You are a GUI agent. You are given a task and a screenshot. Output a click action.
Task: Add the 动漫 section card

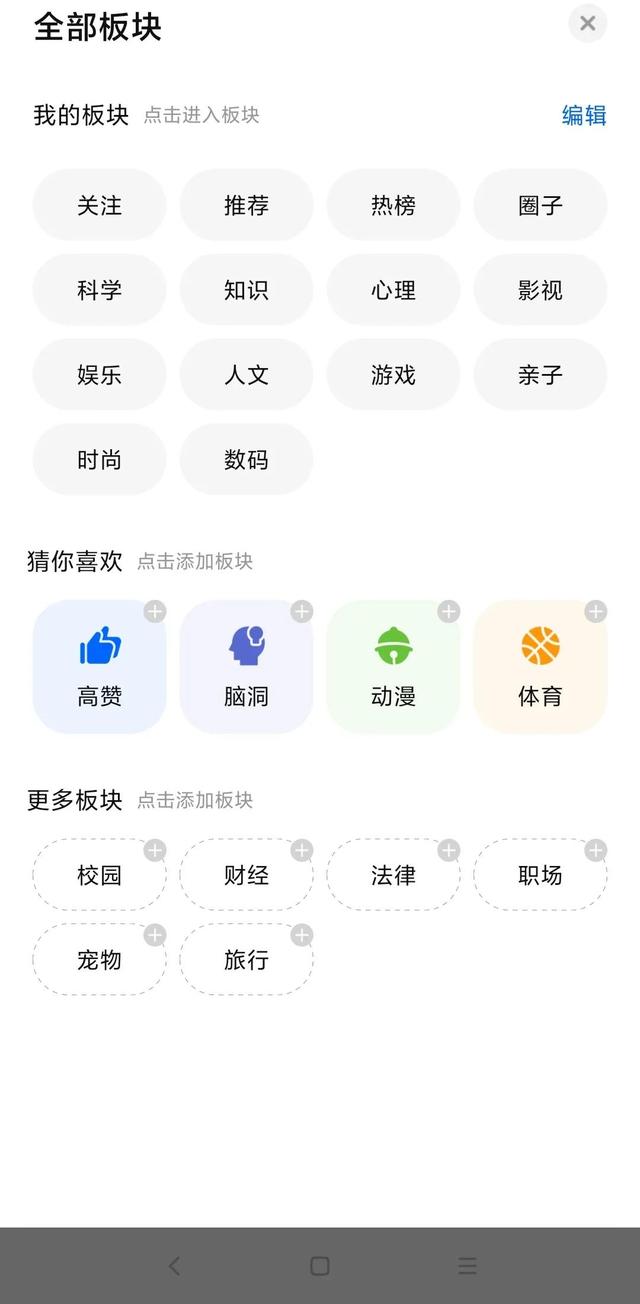(x=393, y=667)
